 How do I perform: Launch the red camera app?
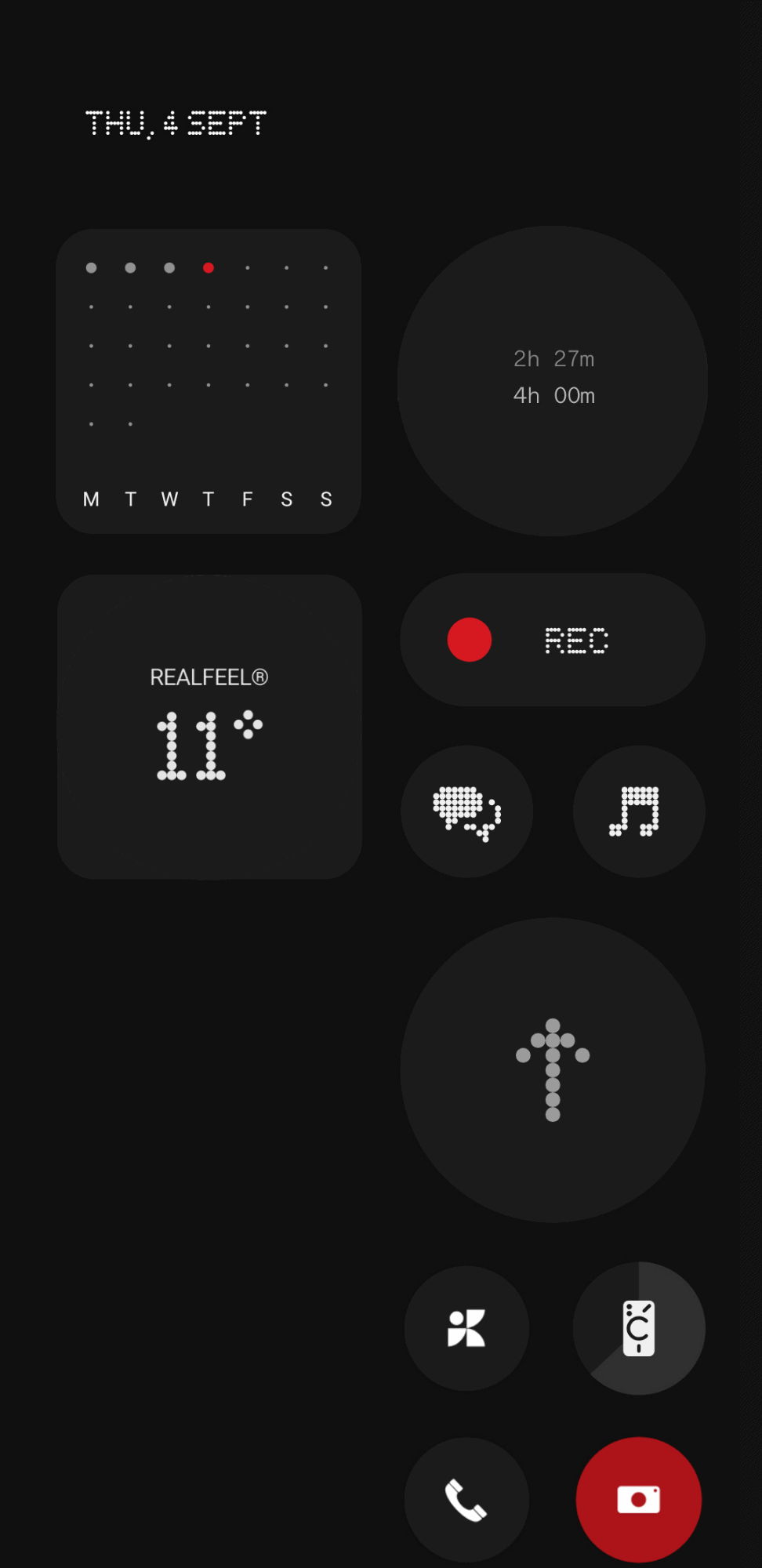(x=639, y=1500)
